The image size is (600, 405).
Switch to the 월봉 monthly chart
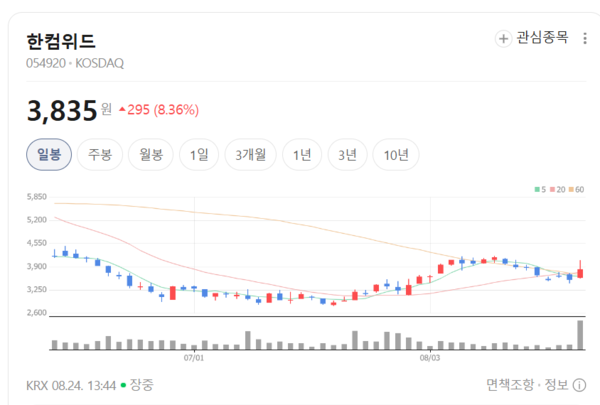click(x=151, y=155)
